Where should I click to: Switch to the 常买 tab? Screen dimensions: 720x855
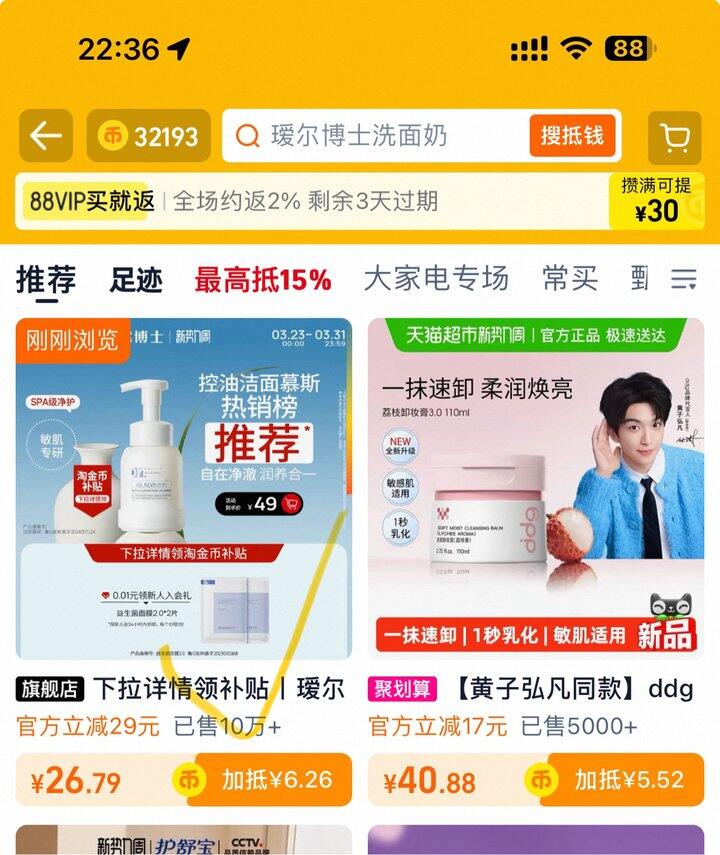tap(569, 279)
